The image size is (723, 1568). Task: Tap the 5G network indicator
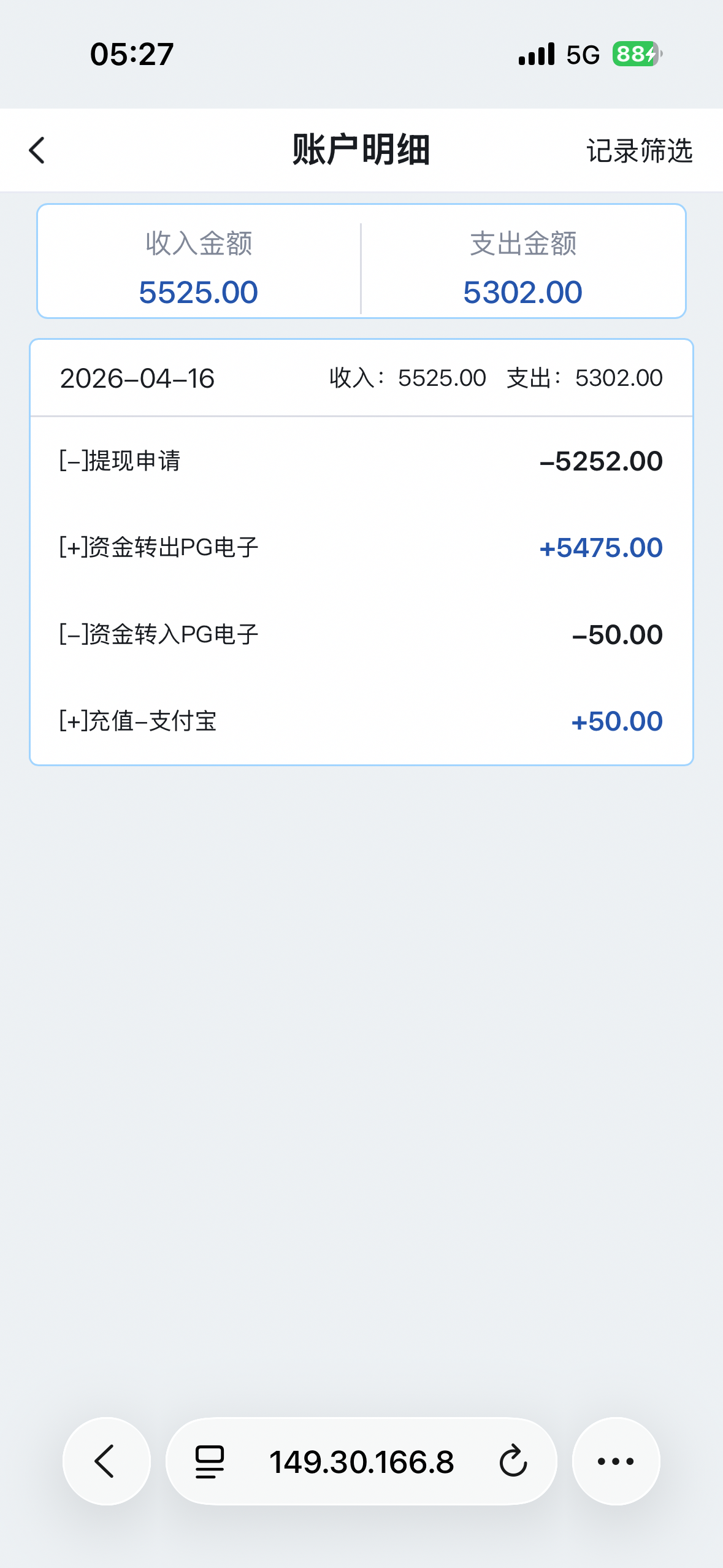580,55
